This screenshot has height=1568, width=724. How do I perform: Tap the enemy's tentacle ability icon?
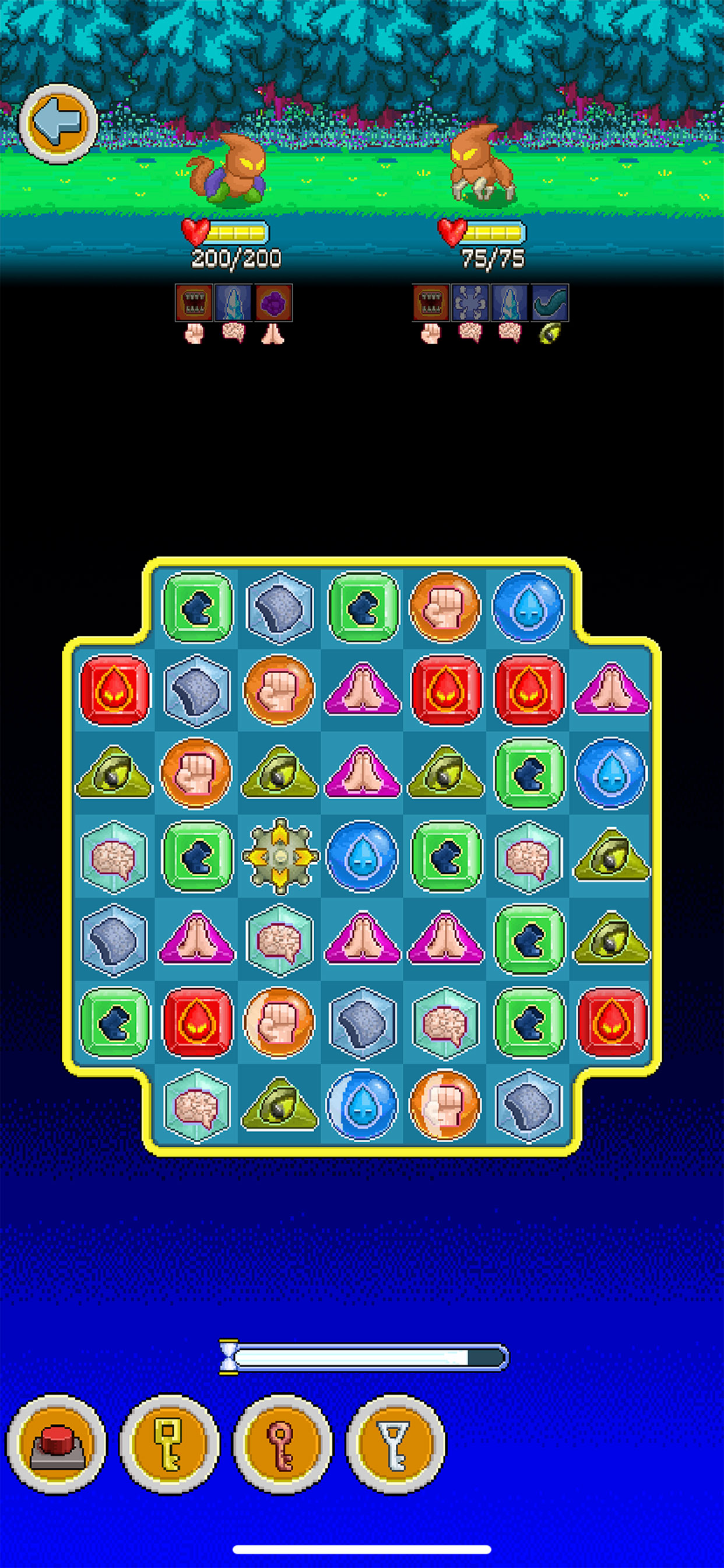[550, 303]
